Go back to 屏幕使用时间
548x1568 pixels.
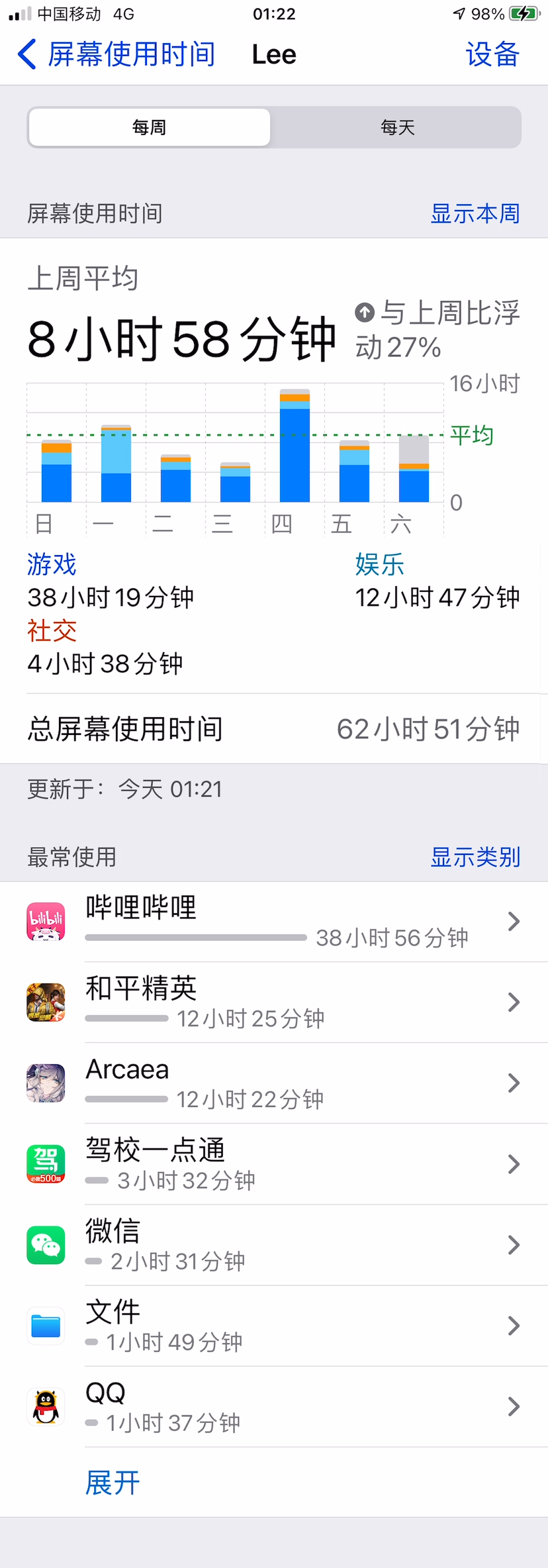(116, 54)
